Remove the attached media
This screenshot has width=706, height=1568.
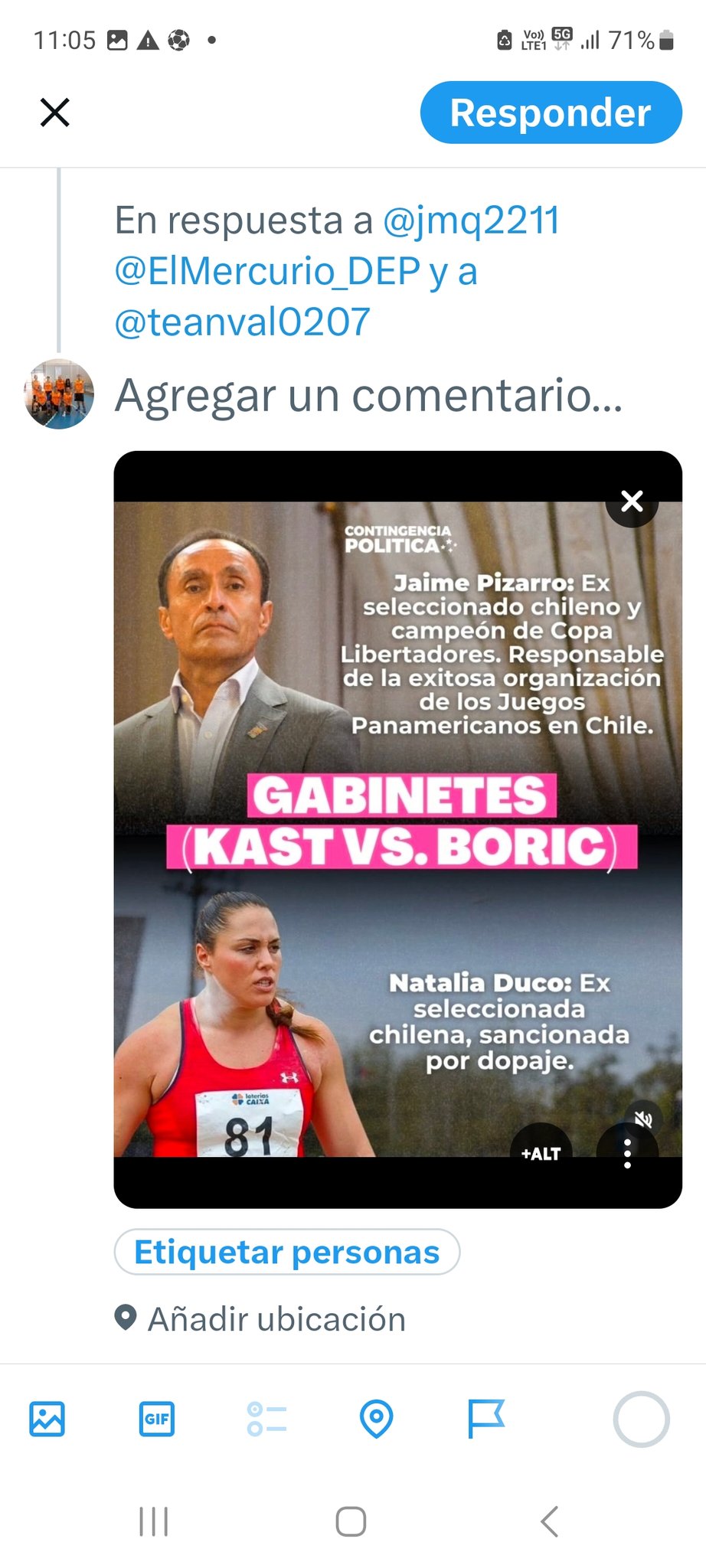[632, 501]
